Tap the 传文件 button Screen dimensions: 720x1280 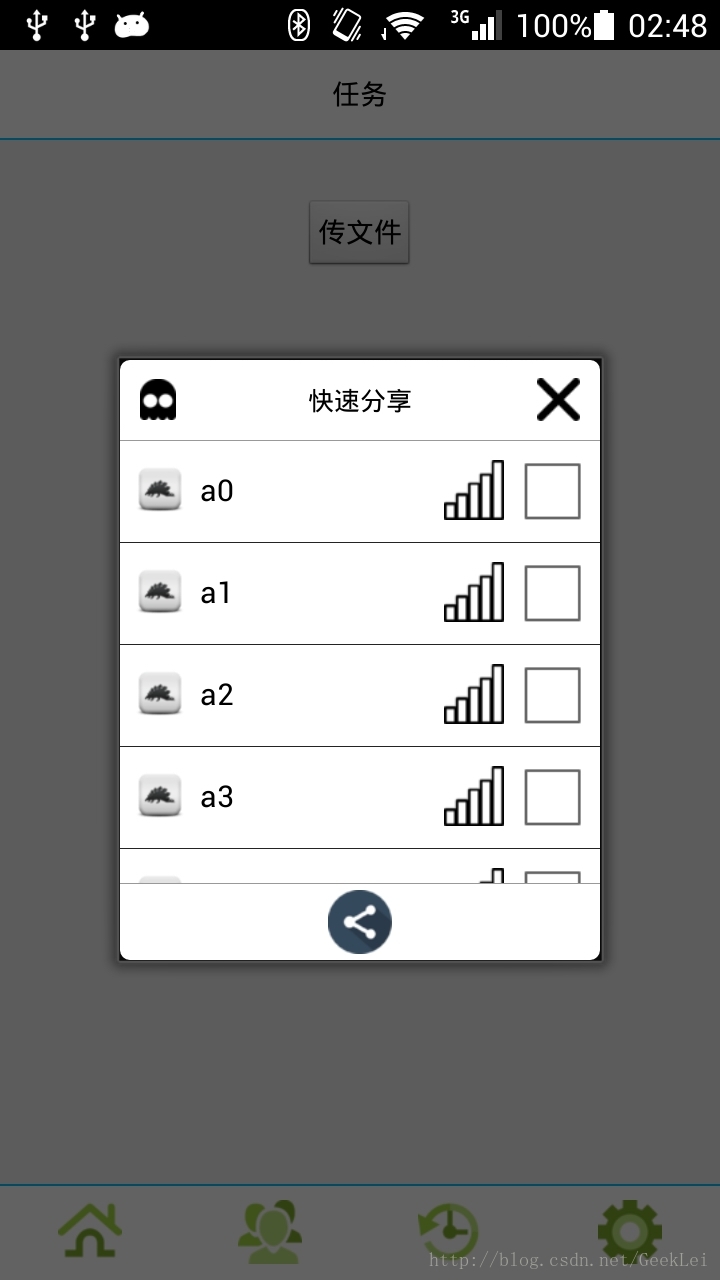[x=359, y=232]
